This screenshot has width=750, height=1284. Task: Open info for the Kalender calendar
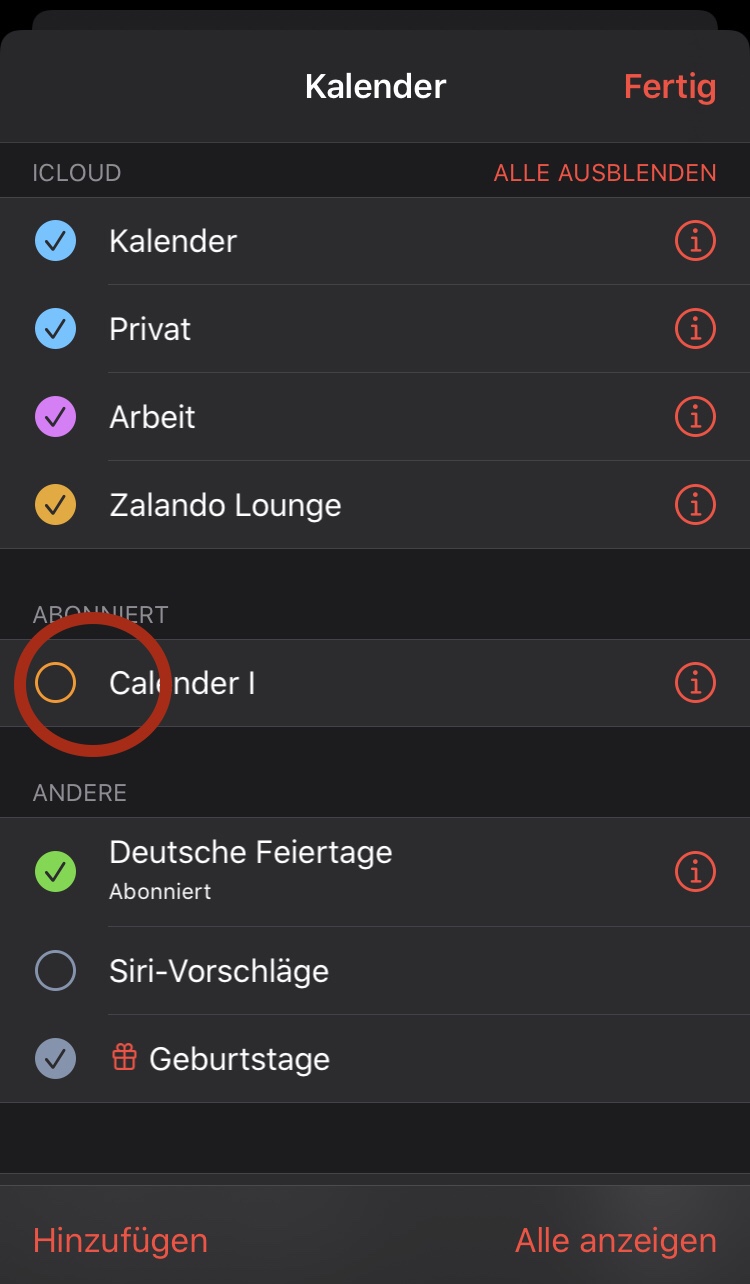point(695,241)
